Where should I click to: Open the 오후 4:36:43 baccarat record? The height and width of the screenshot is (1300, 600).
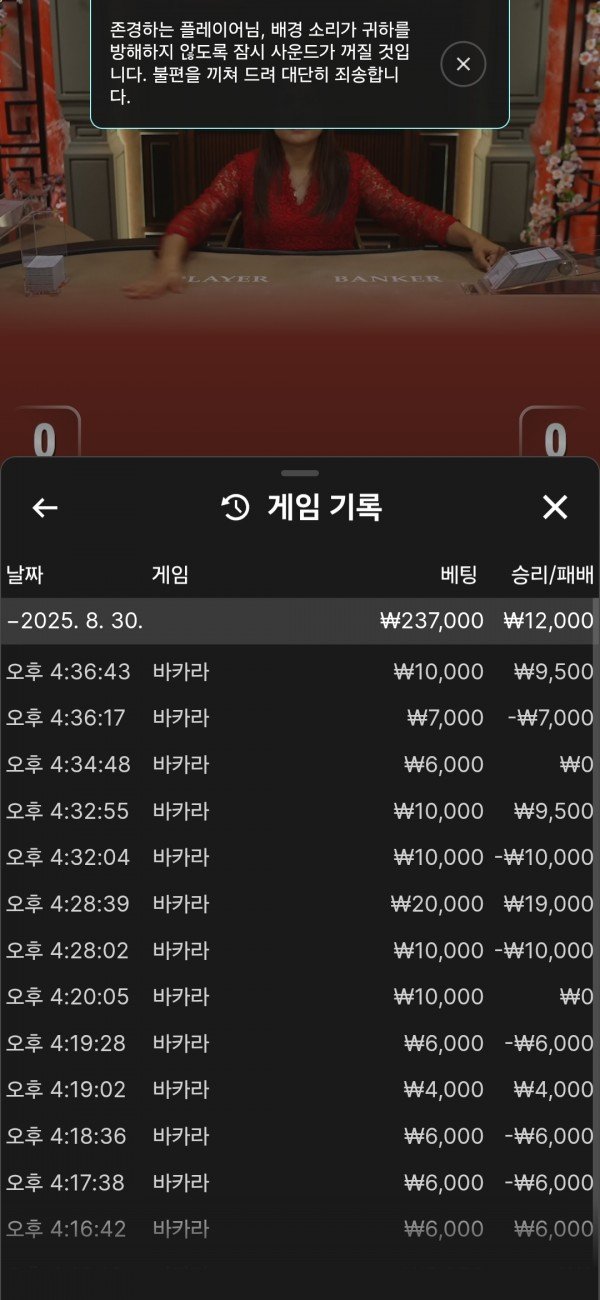300,672
